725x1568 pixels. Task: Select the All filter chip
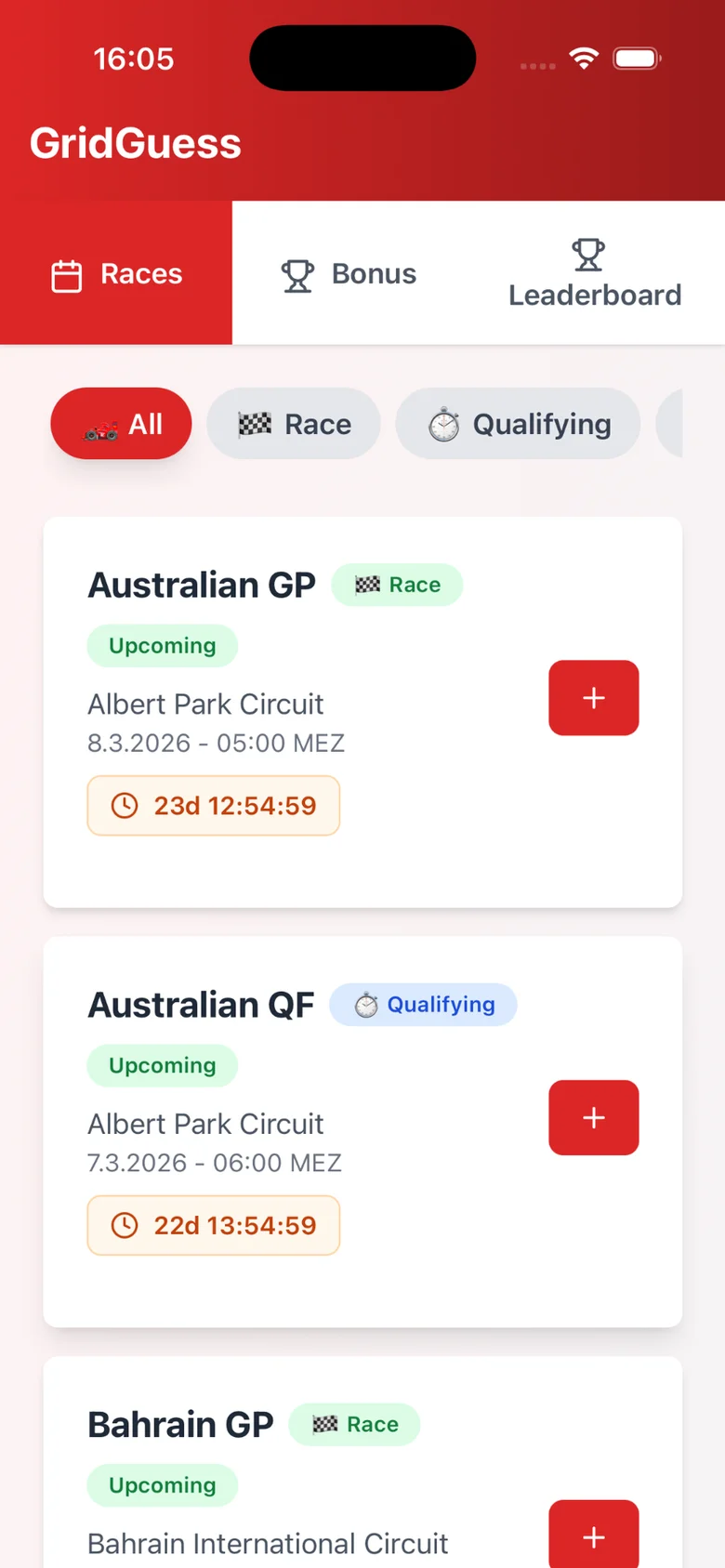[121, 424]
